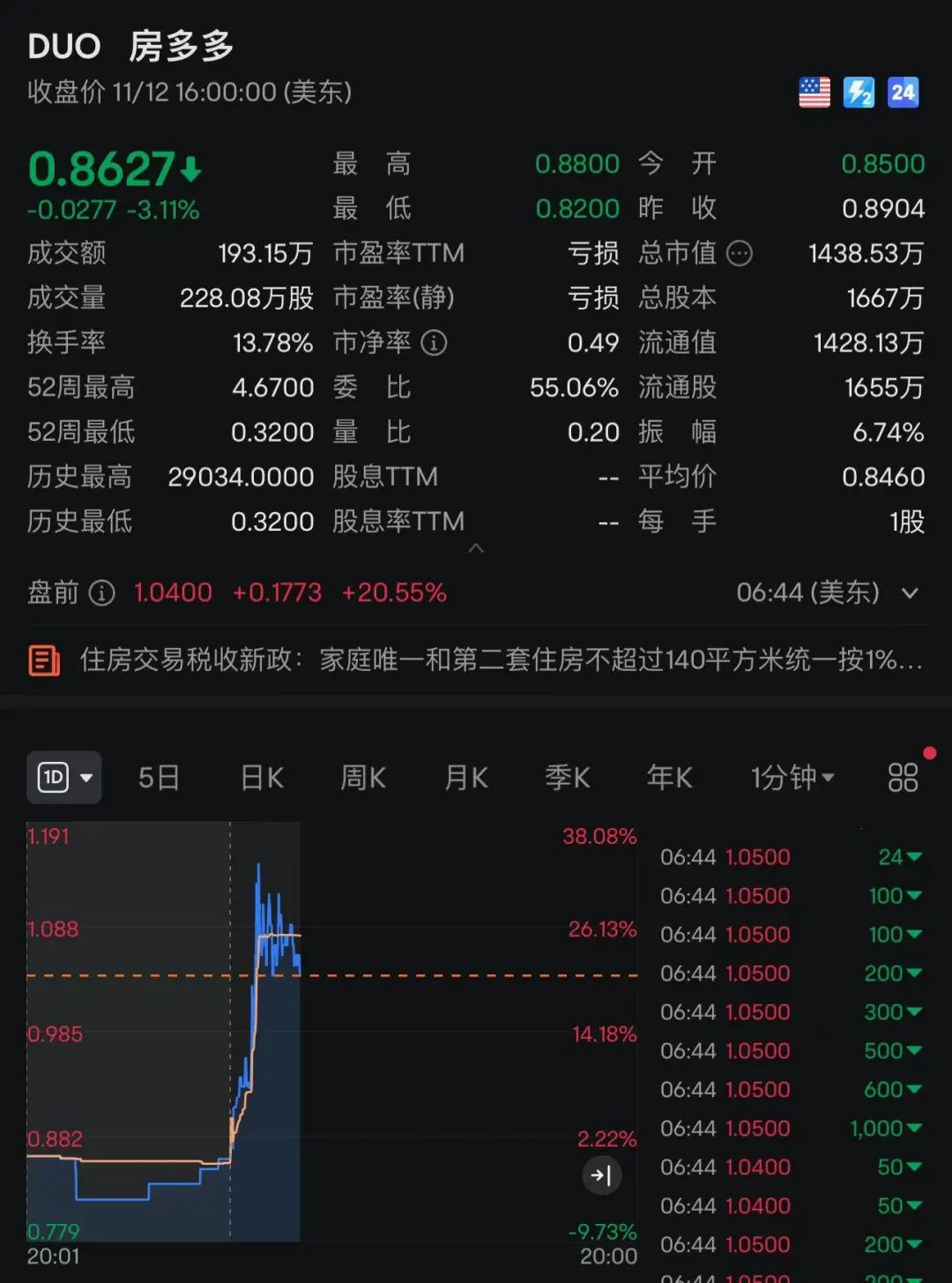Switch to the 日K chart tab
Viewport: 952px width, 1283px height.
pos(262,778)
